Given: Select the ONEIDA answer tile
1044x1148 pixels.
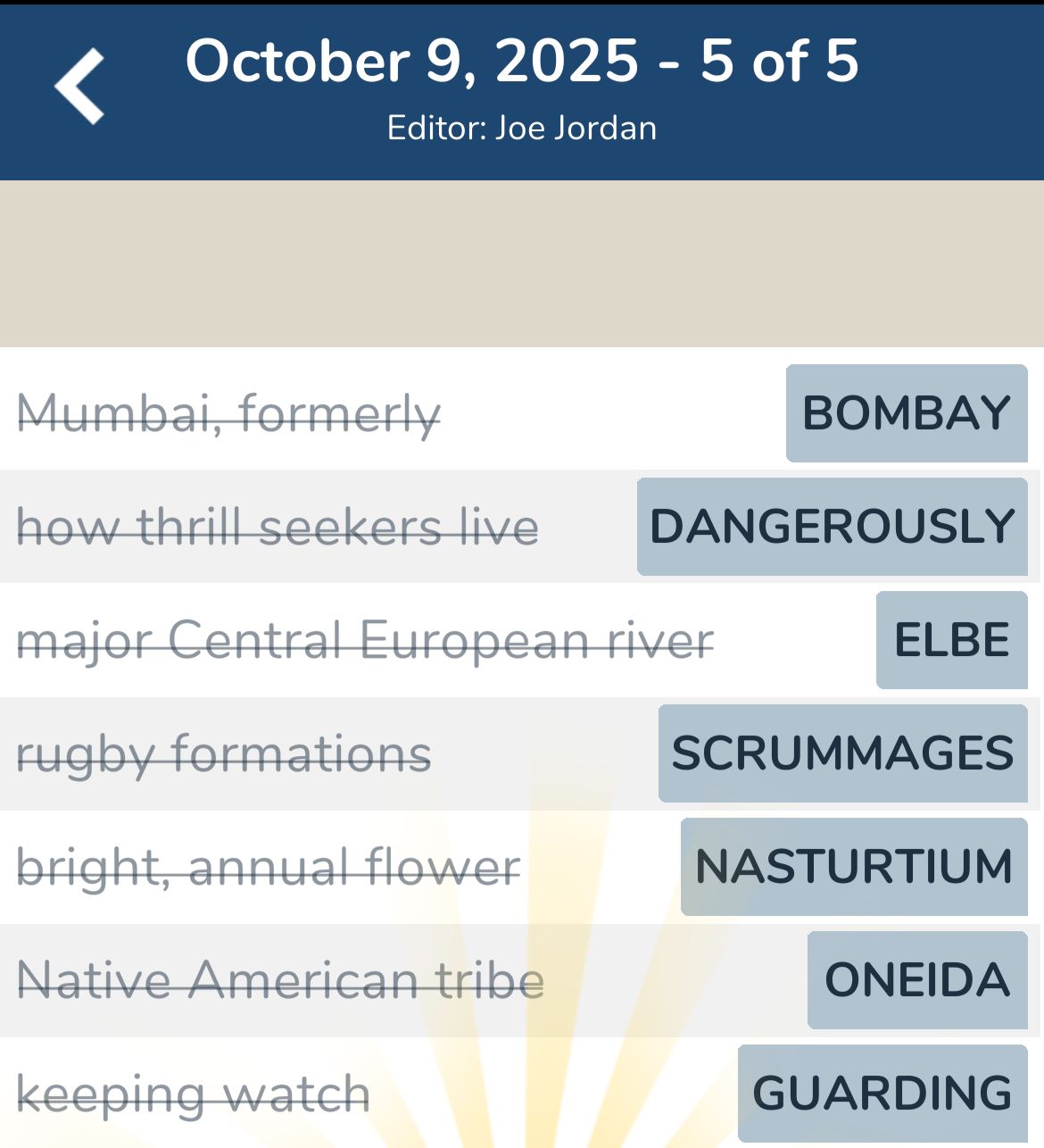Looking at the screenshot, I should click(x=917, y=980).
